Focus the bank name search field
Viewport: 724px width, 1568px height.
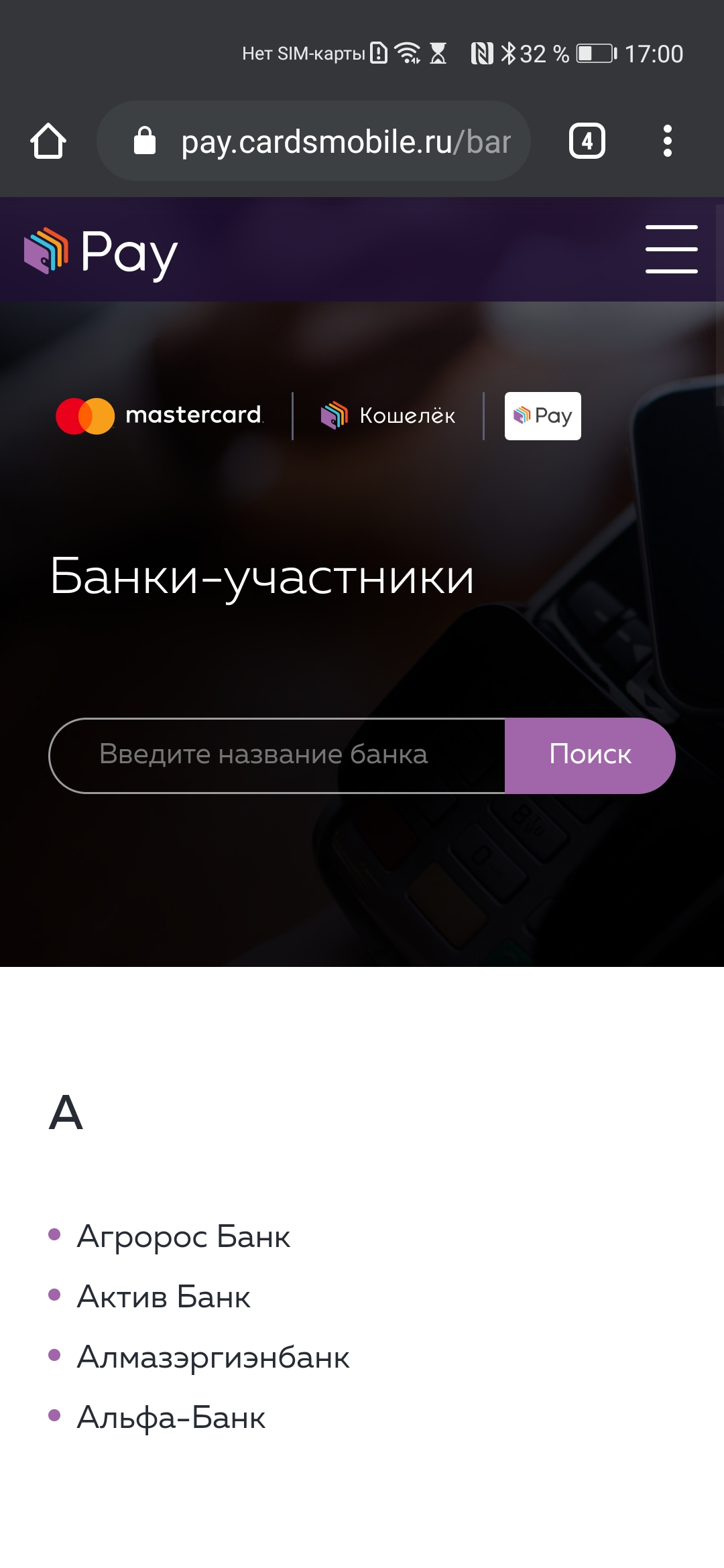point(277,755)
